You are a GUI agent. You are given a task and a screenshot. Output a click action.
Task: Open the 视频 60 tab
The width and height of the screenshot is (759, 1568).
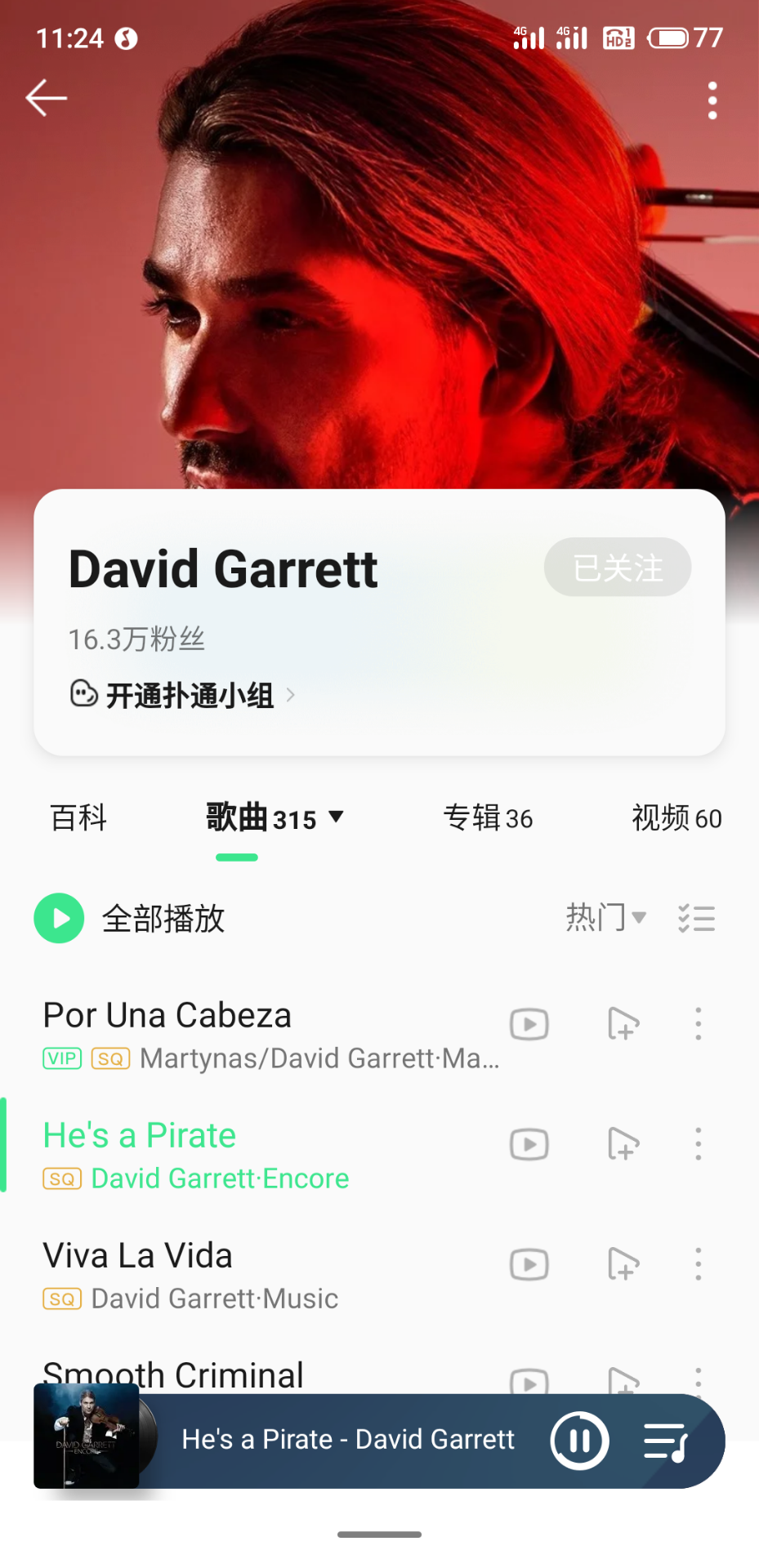pos(676,818)
